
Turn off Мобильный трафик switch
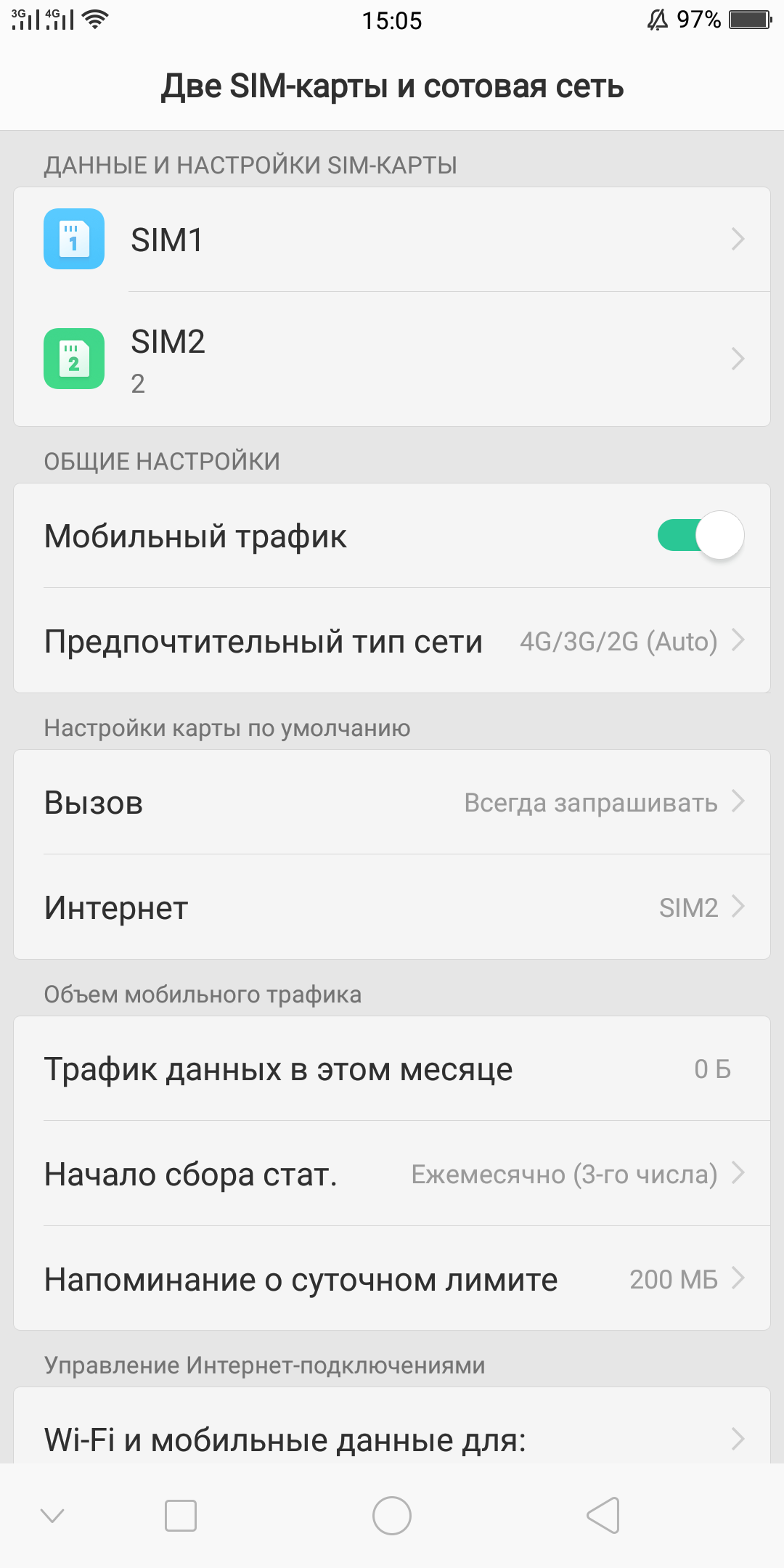tap(700, 536)
